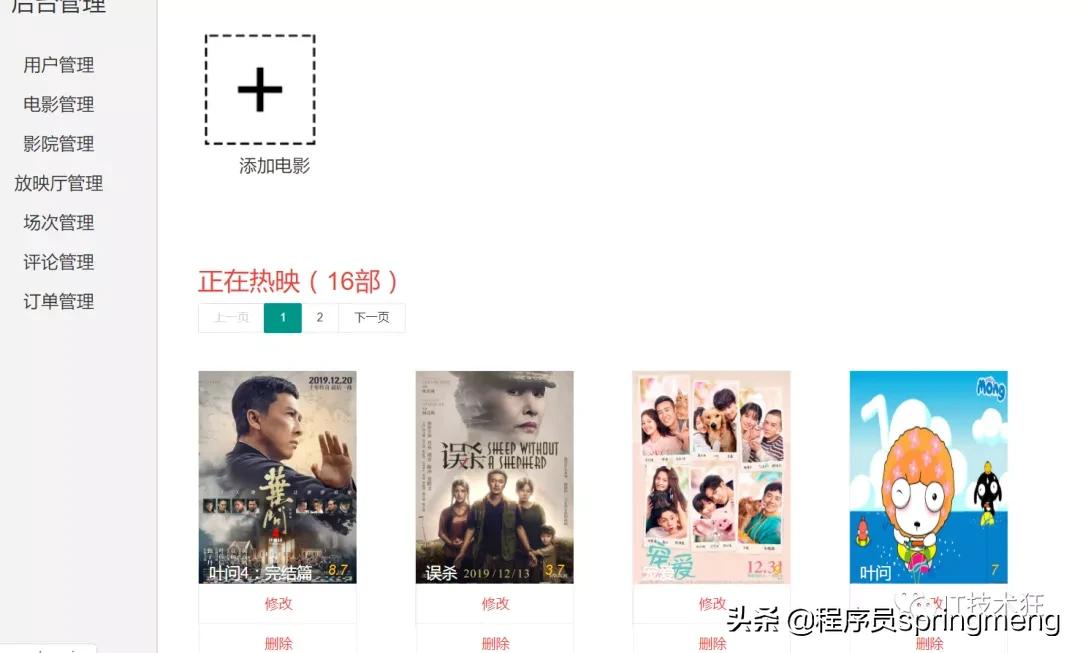The width and height of the screenshot is (1080, 653).
Task: Open the 宠爱 movie poster
Action: tap(711, 477)
